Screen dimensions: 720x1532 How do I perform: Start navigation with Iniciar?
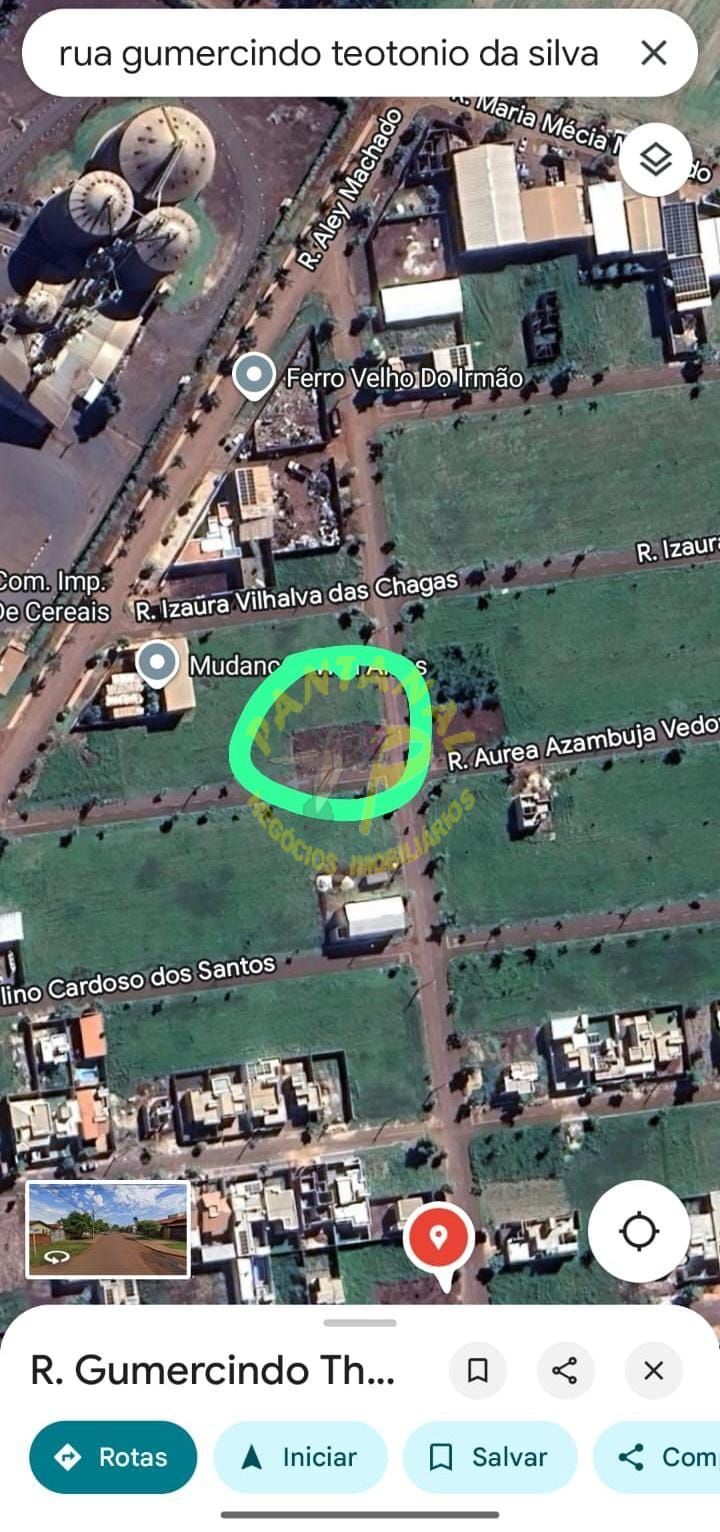(x=300, y=1457)
